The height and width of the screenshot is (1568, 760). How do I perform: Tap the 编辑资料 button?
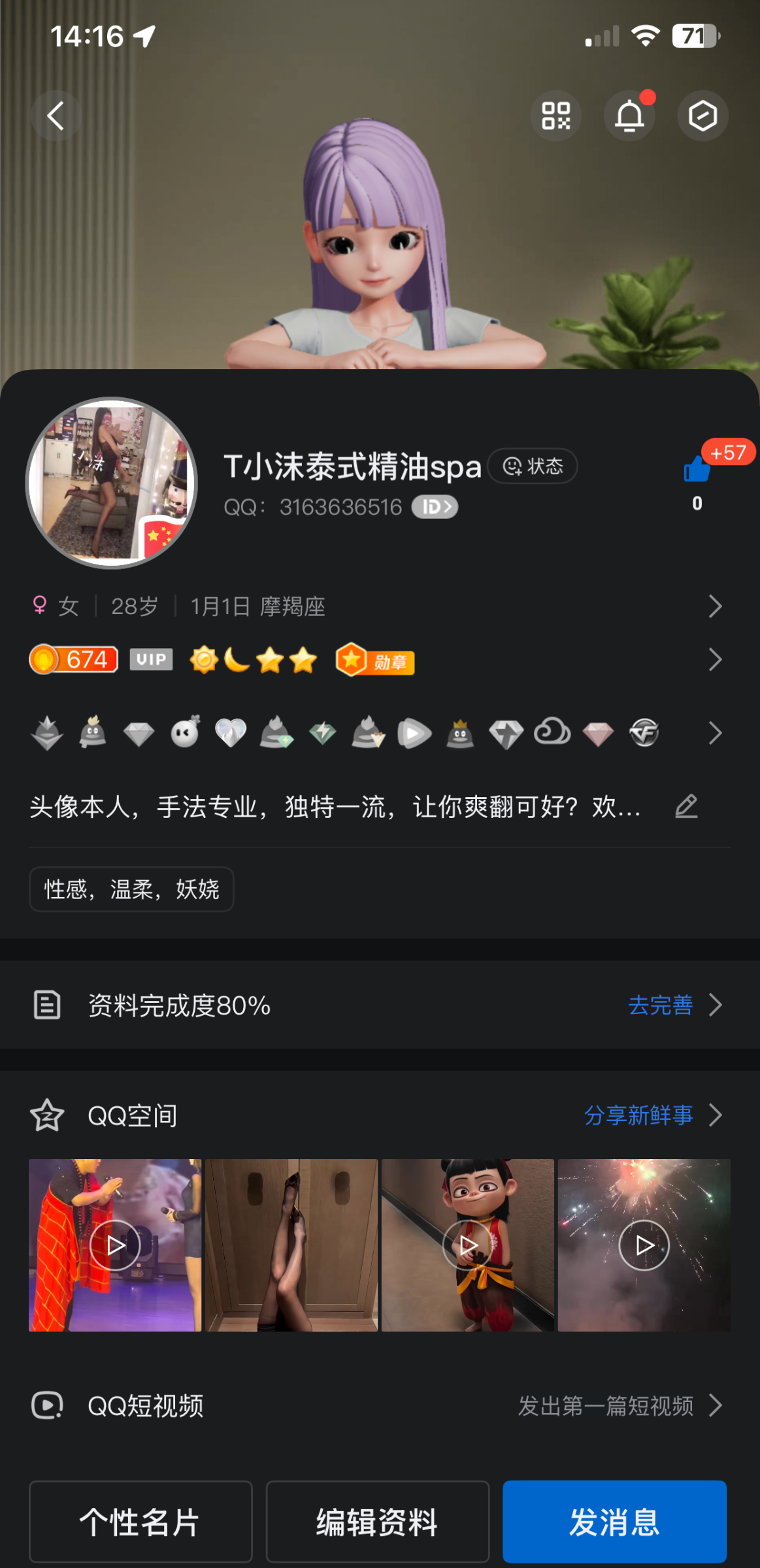tap(377, 1522)
